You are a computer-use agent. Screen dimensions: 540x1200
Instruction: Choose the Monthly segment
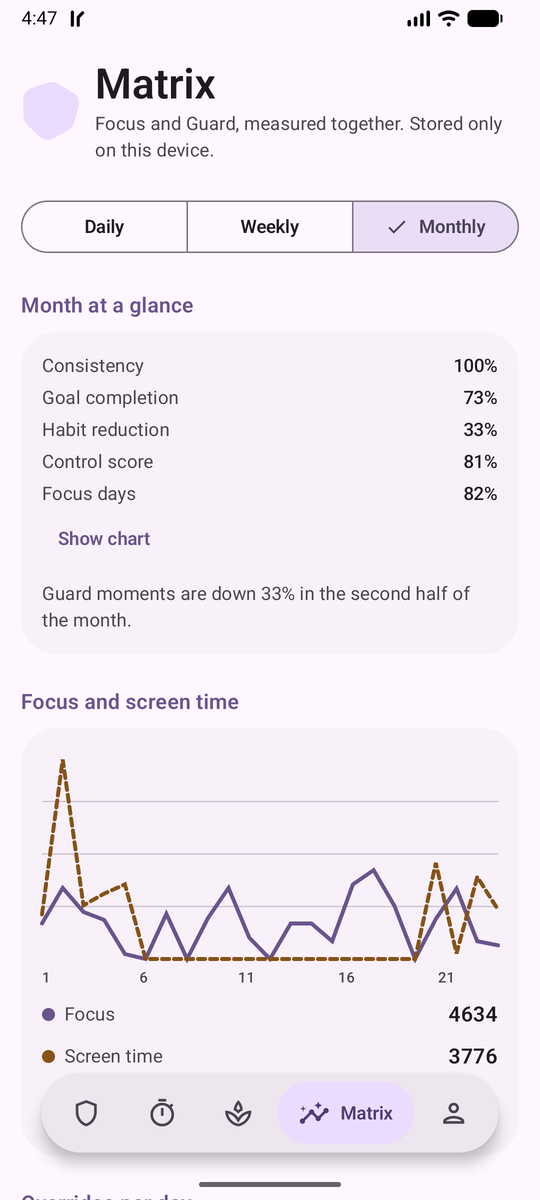pyautogui.click(x=435, y=227)
